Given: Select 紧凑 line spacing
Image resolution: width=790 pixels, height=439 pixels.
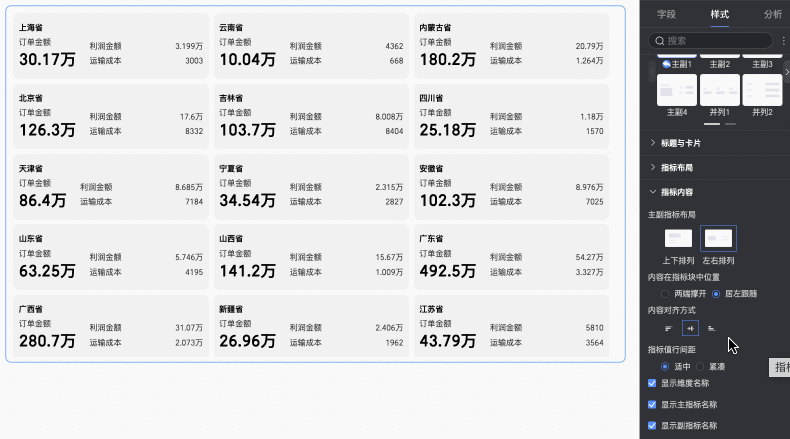Looking at the screenshot, I should [701, 367].
